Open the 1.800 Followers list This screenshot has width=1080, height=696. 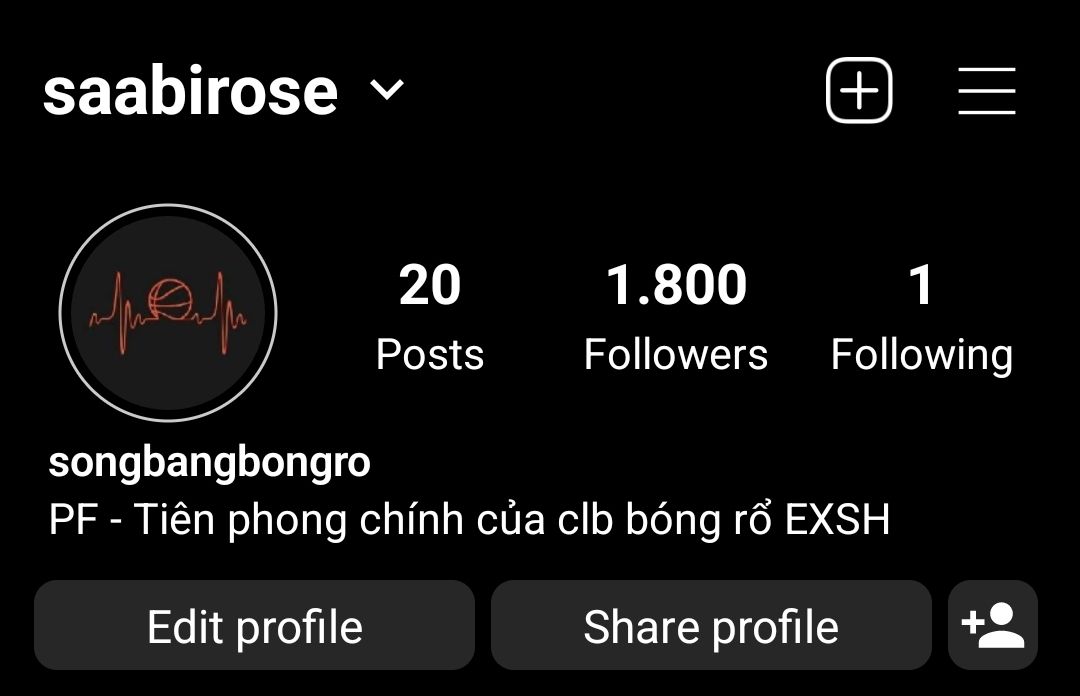[676, 315]
